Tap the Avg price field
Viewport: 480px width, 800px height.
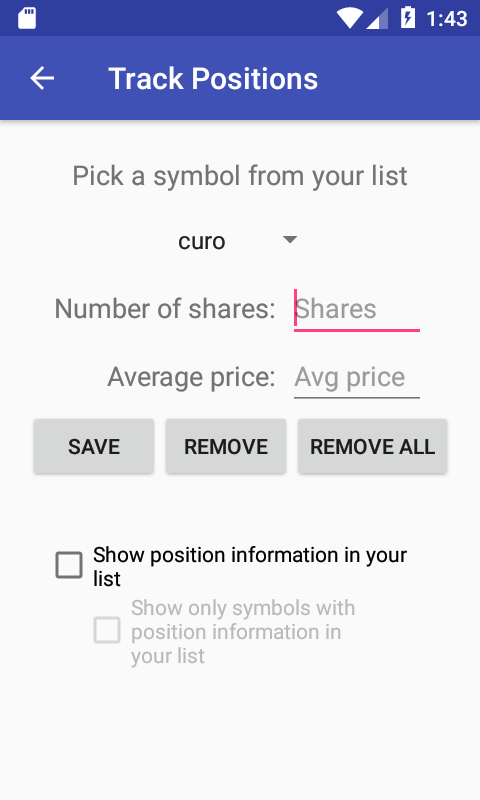coord(357,378)
